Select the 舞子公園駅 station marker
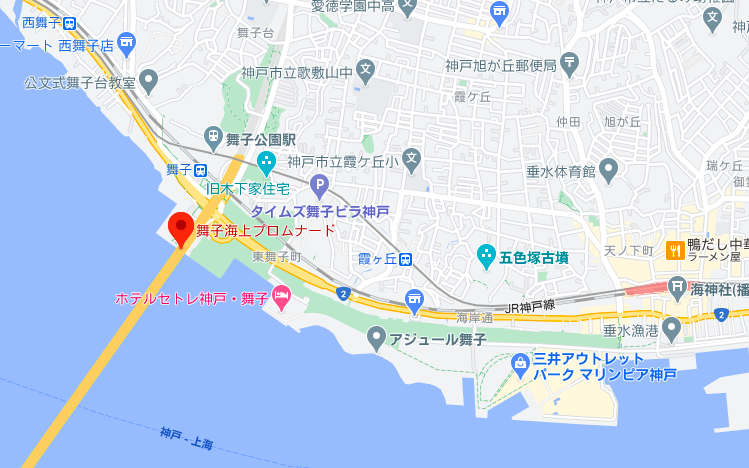The height and width of the screenshot is (468, 749). (x=212, y=136)
